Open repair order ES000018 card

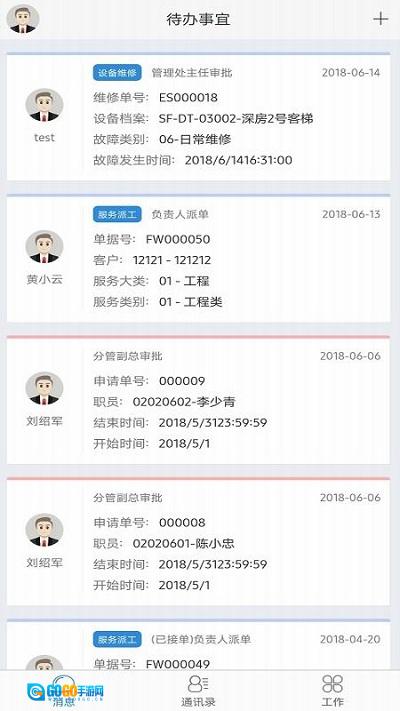[x=198, y=117]
